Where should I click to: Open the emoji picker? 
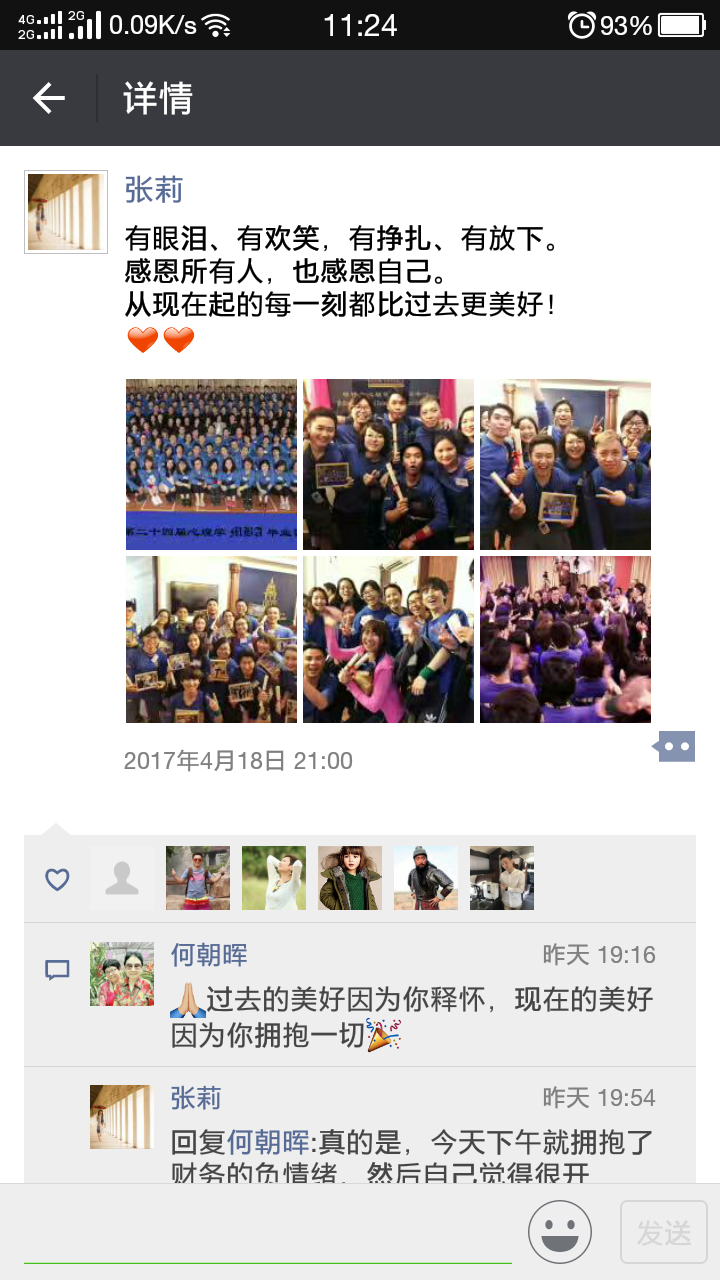(560, 1233)
